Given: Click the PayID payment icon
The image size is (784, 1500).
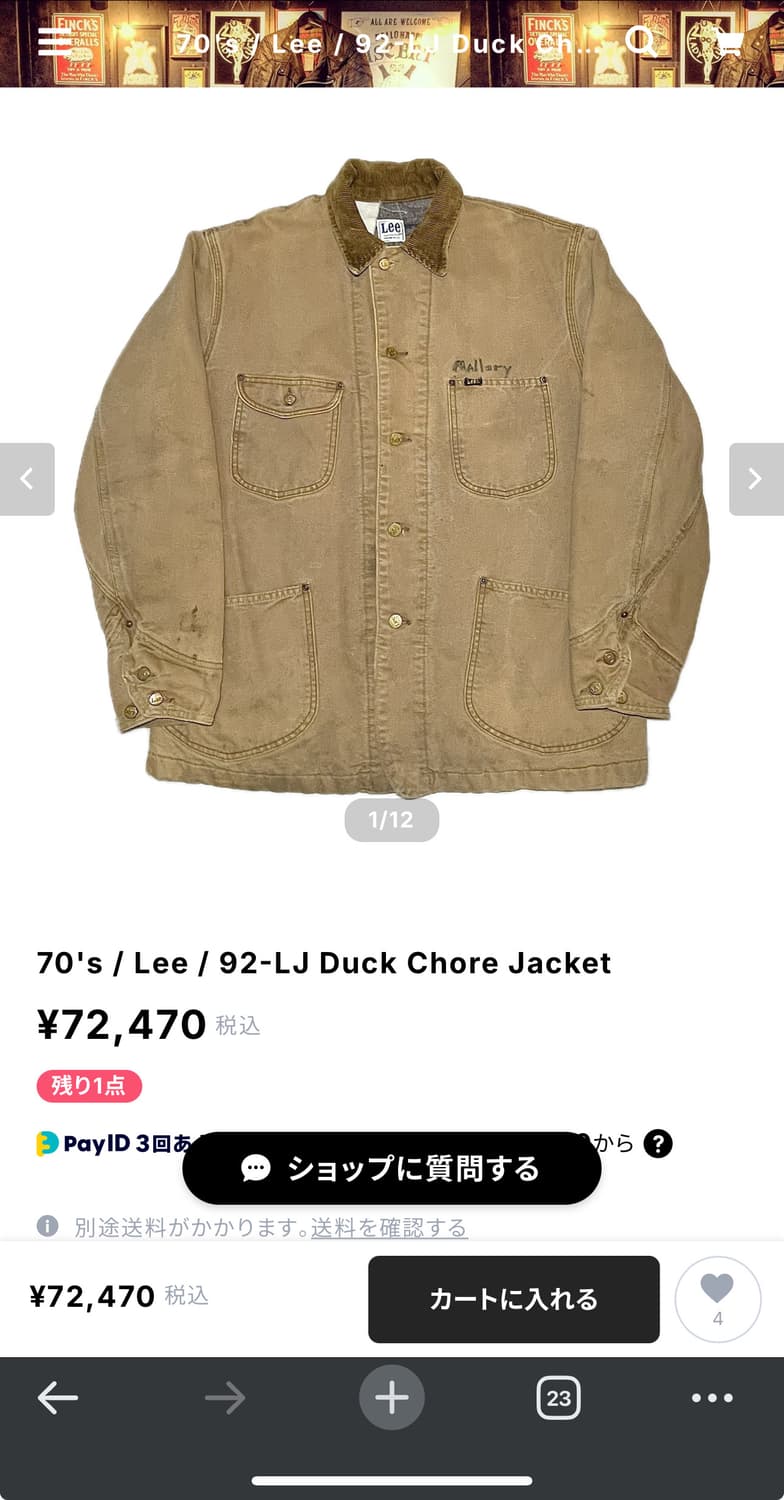Looking at the screenshot, I should coord(47,1143).
